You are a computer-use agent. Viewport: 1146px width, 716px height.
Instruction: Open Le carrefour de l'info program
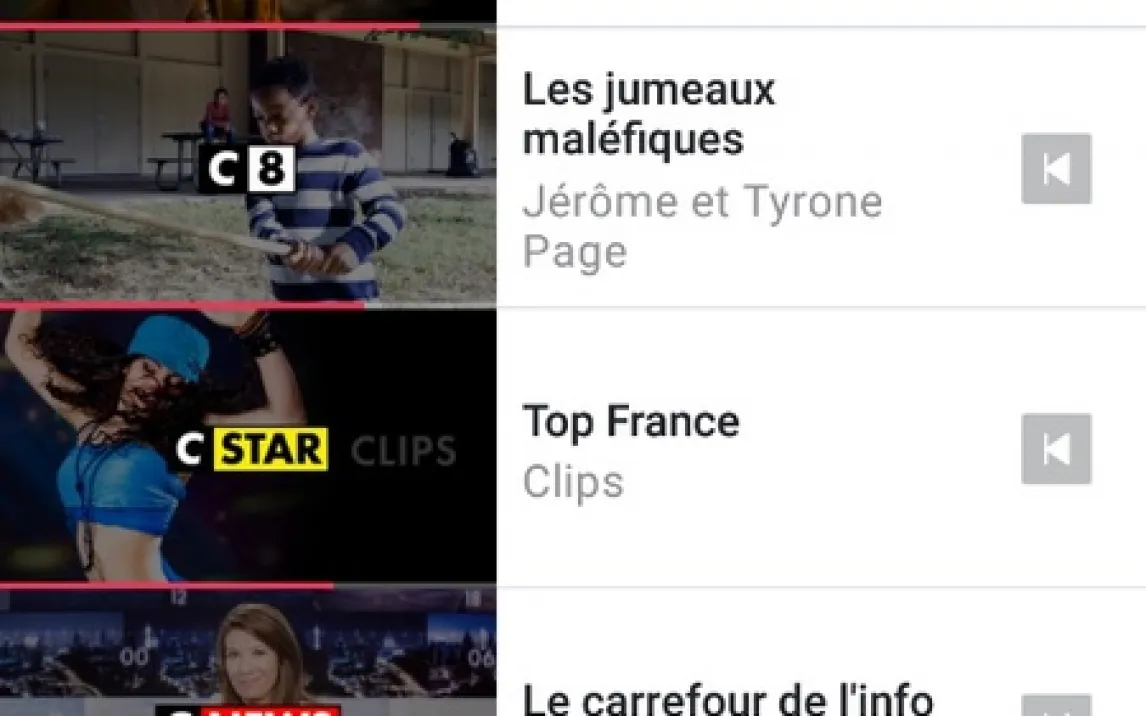727,696
